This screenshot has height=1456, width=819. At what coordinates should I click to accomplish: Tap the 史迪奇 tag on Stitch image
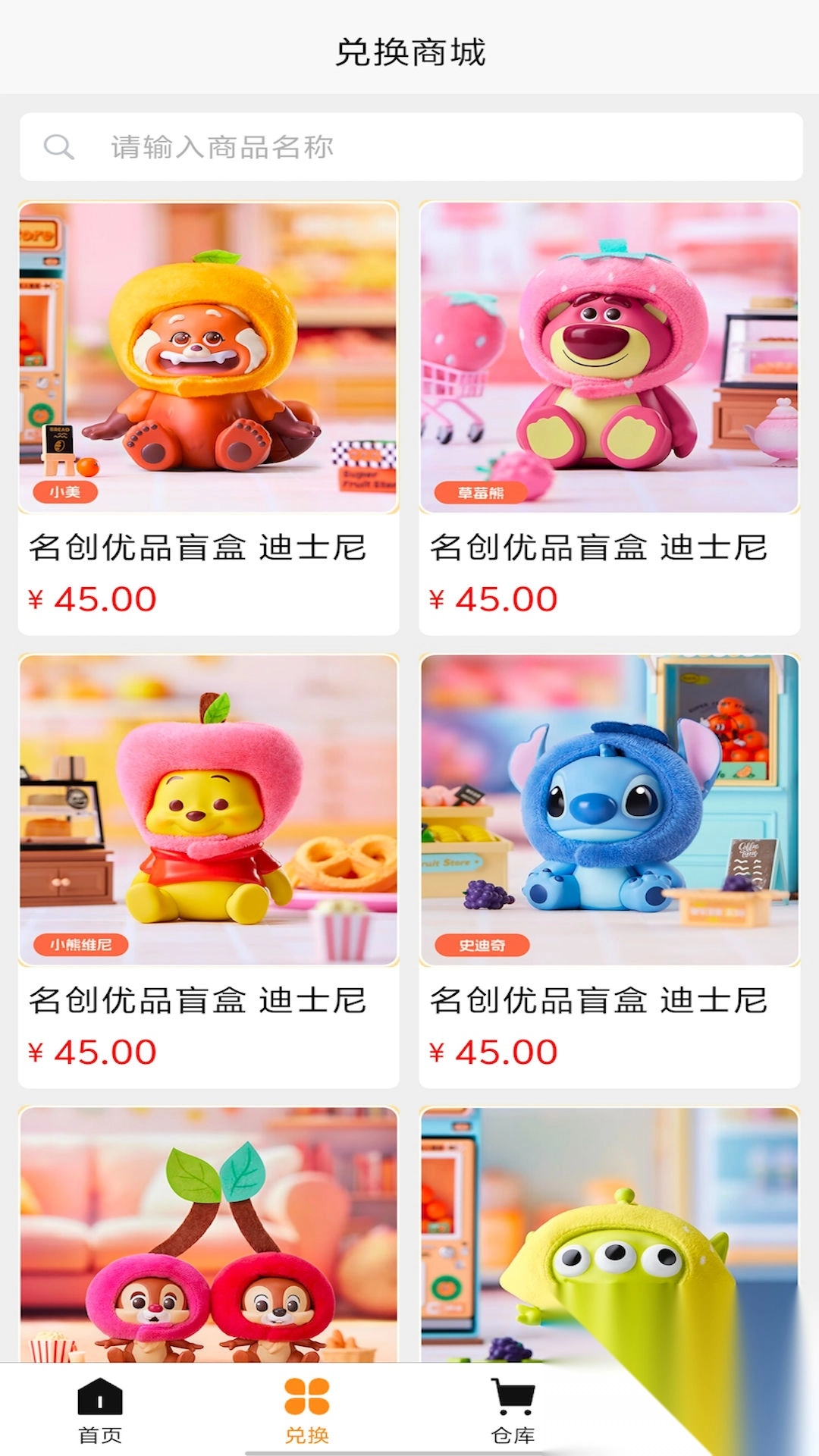482,946
